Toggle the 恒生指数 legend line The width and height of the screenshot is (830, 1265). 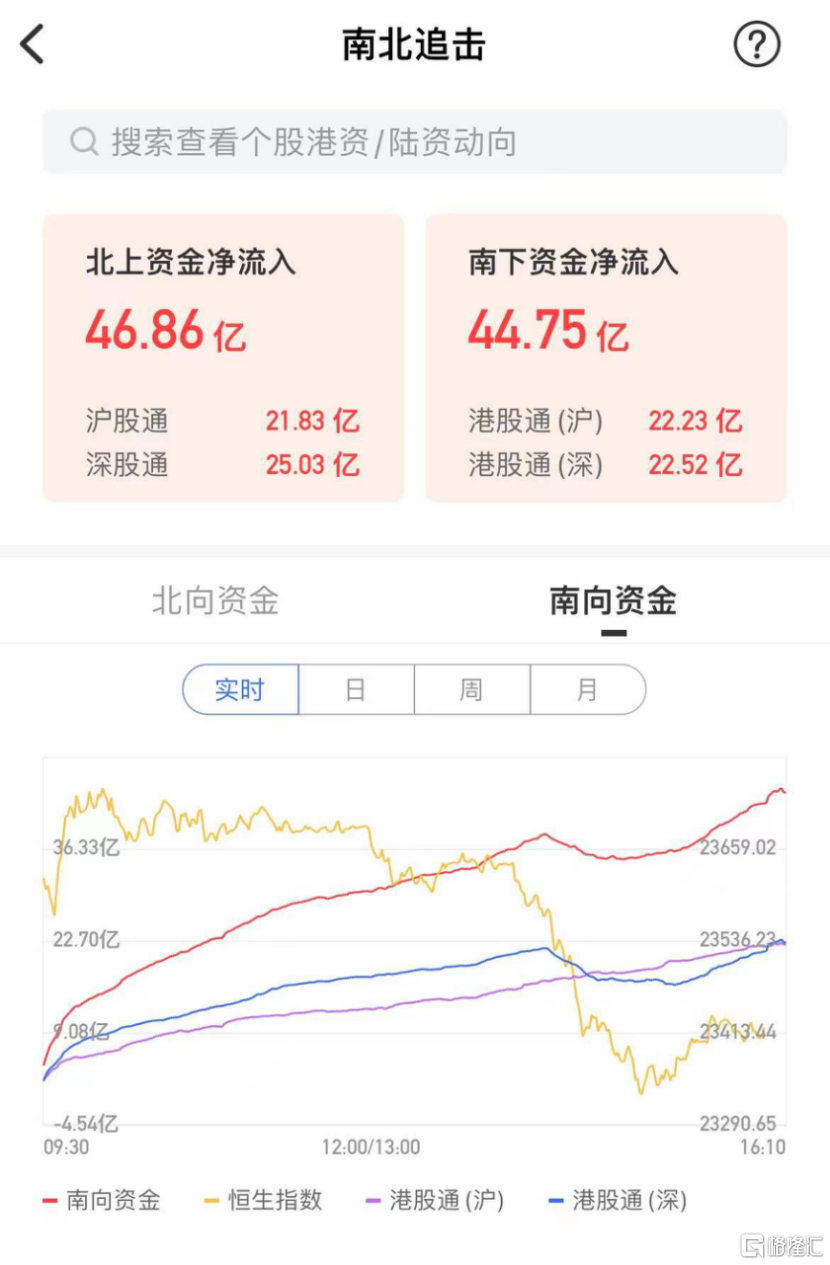click(x=264, y=1200)
